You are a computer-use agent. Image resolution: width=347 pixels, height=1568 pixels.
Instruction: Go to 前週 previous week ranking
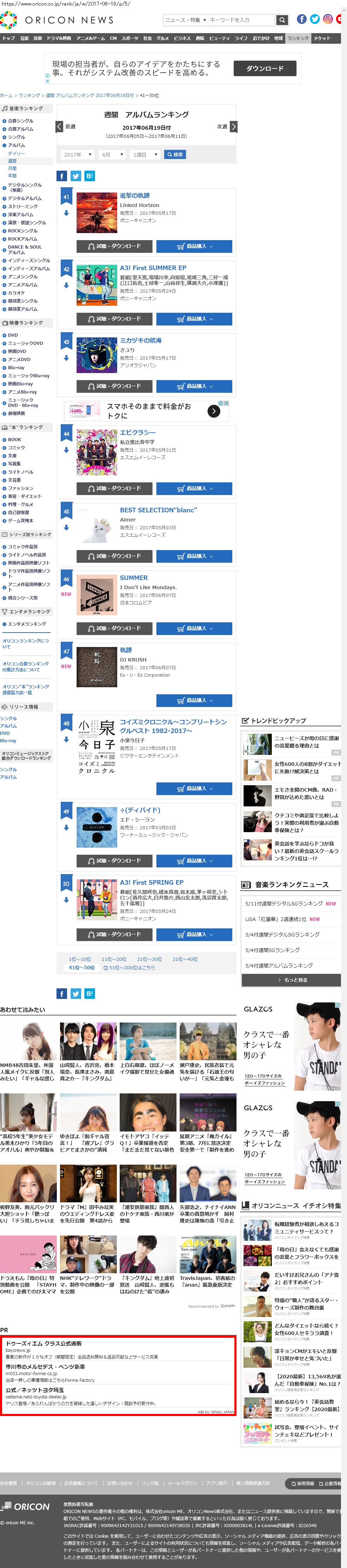click(66, 127)
